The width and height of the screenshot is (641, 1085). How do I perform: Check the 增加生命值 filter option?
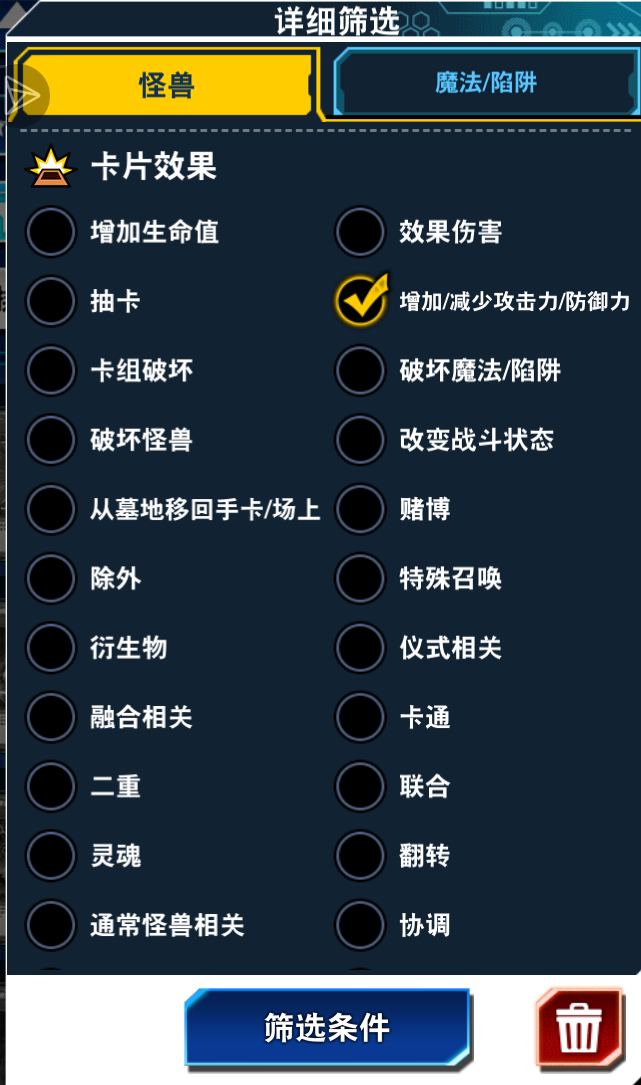[51, 232]
